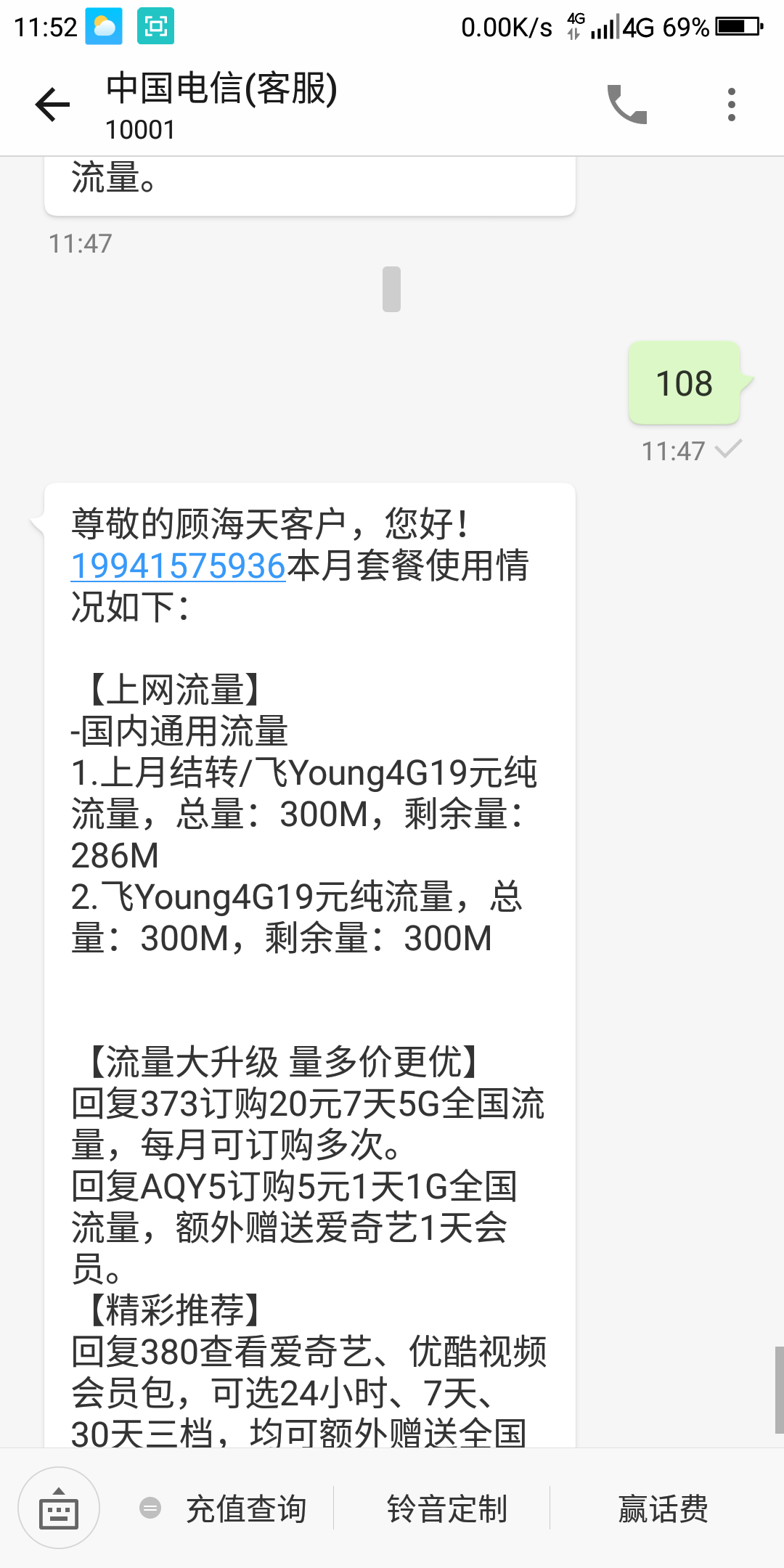Tap the delivered checkmark beside 11:47
The image size is (784, 1568).
(x=730, y=450)
